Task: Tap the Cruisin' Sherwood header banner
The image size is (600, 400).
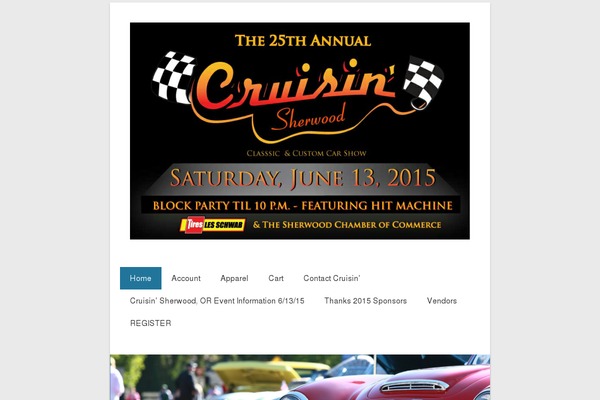Action: click(300, 130)
